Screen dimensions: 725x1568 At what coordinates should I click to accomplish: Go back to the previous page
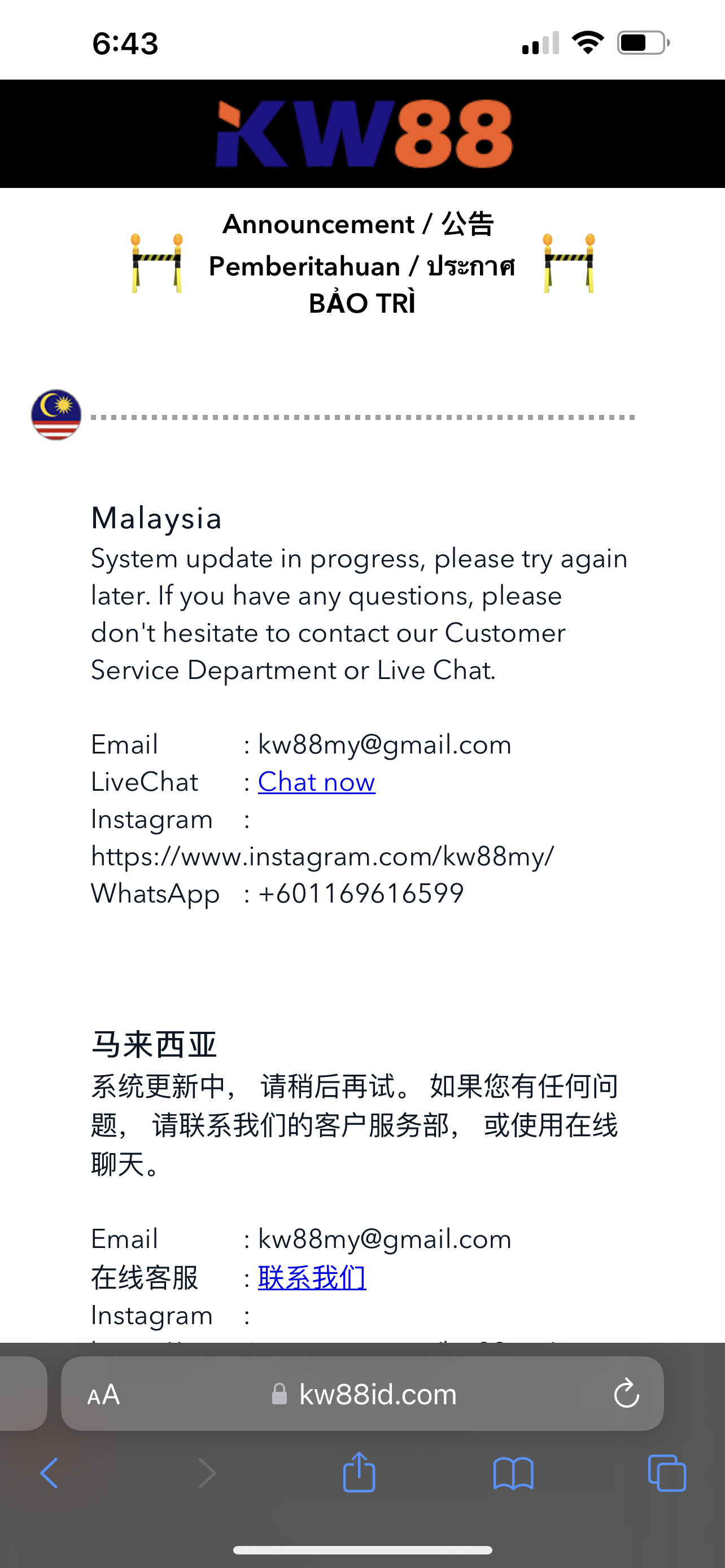49,1473
